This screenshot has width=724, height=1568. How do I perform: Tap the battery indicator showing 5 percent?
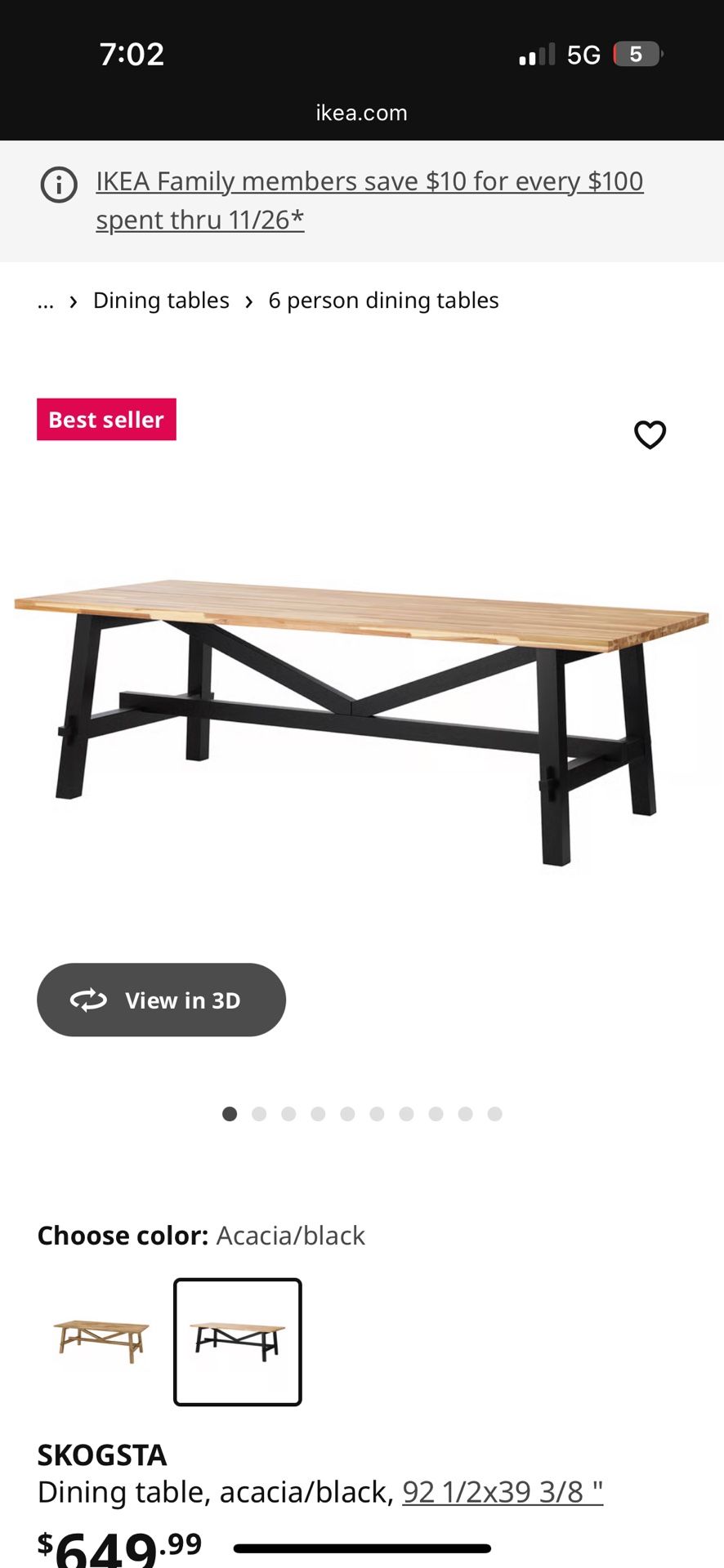pyautogui.click(x=637, y=54)
